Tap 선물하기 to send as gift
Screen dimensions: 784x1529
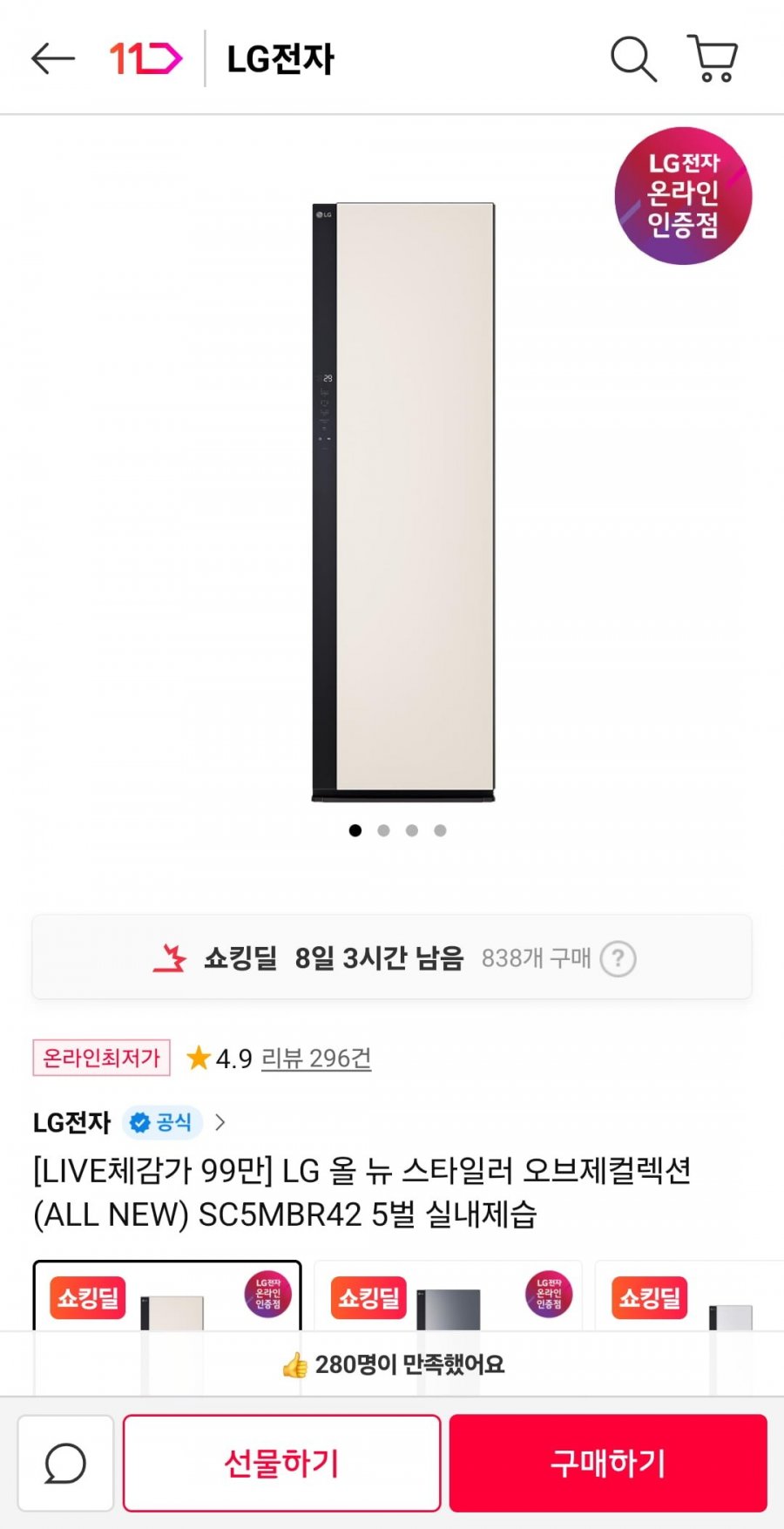pos(281,1463)
